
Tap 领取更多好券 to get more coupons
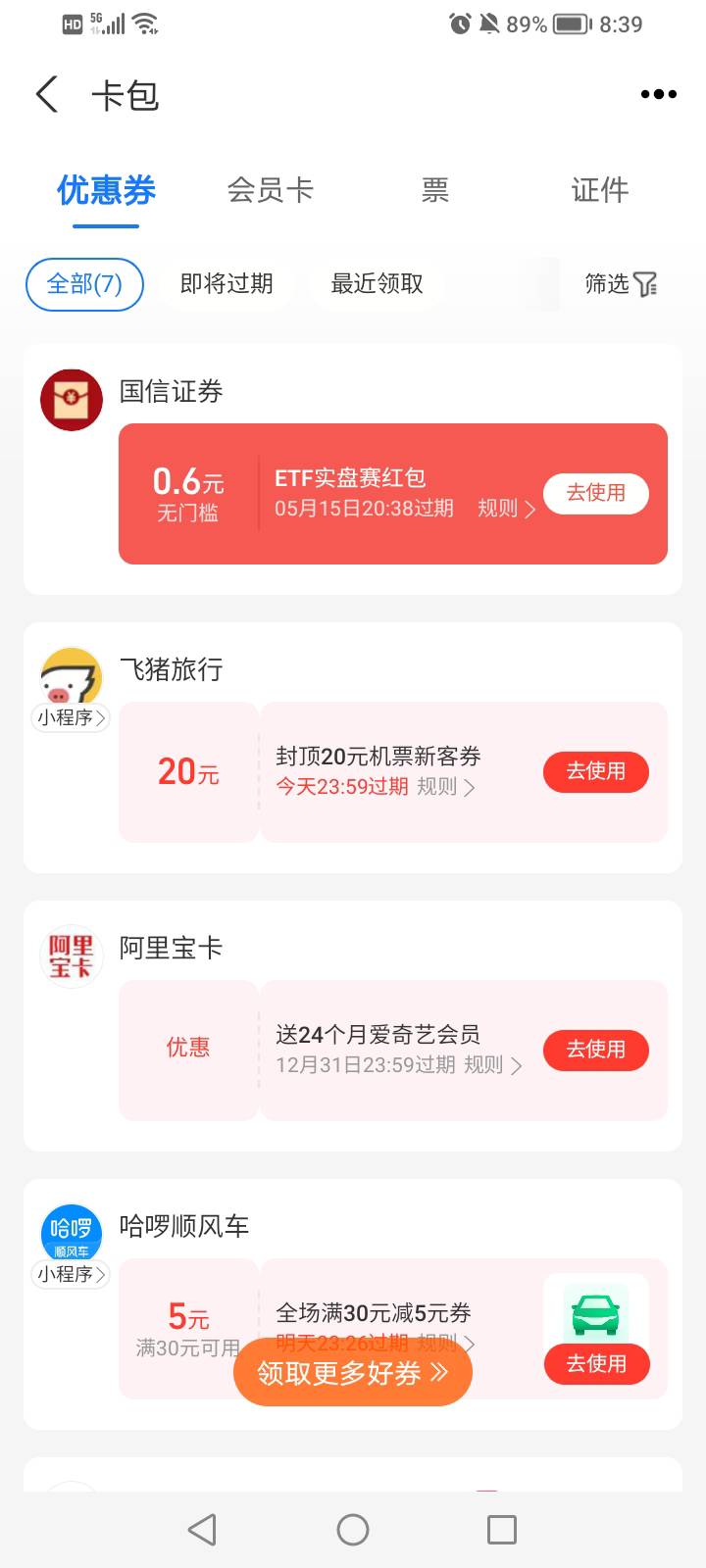(353, 1373)
